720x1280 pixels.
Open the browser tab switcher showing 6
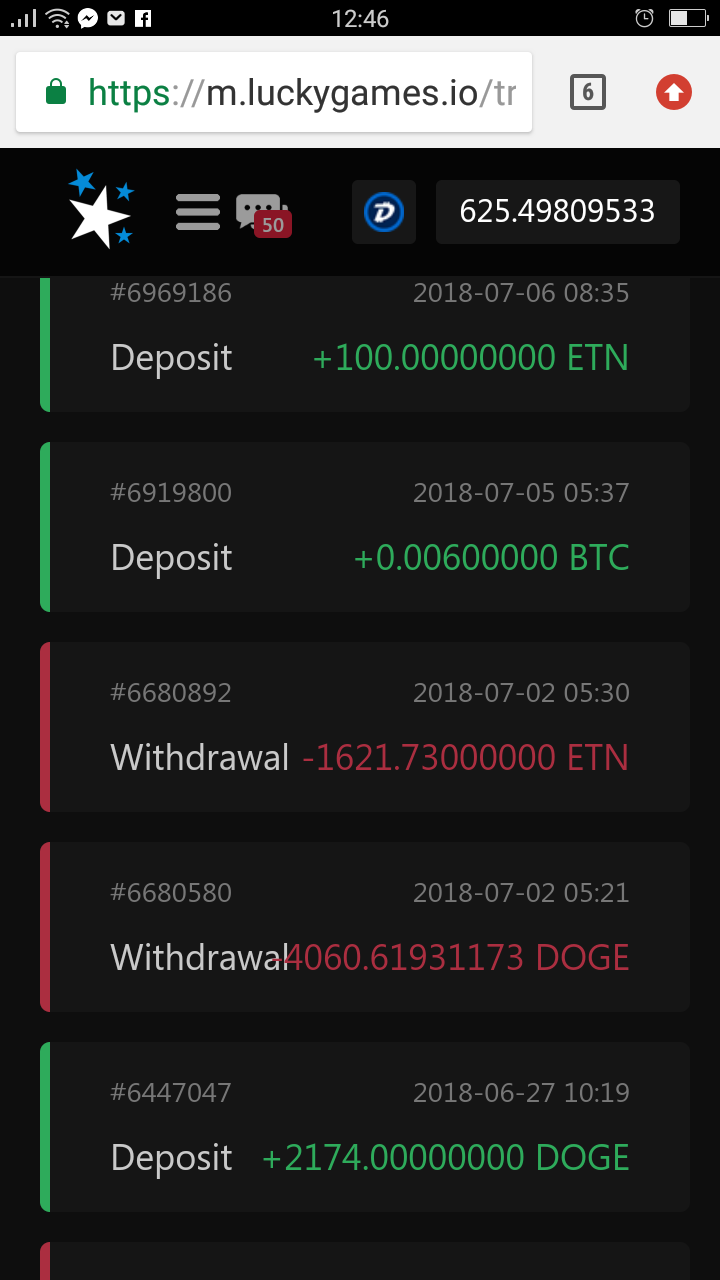587,93
